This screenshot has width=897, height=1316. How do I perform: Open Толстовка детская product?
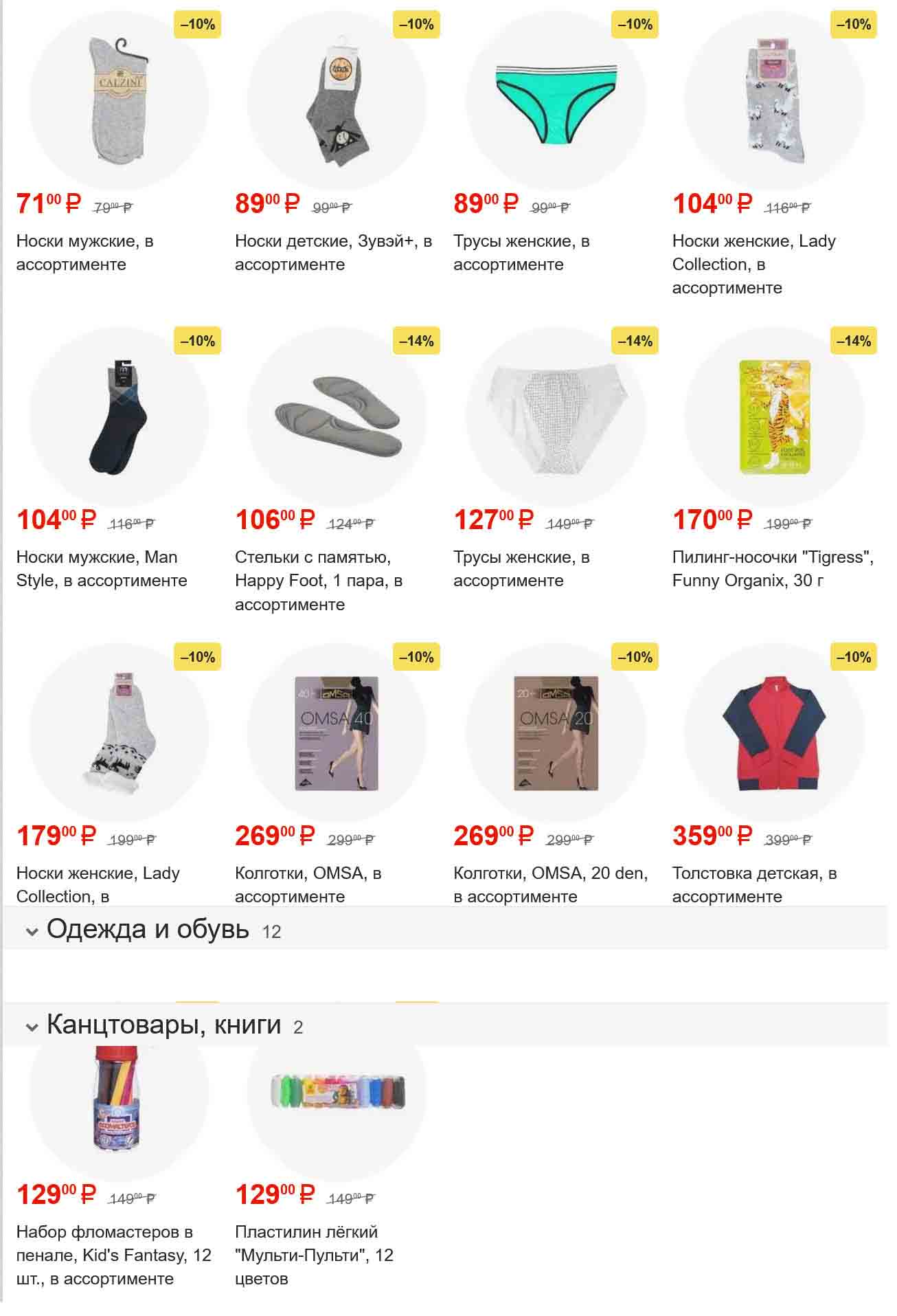(x=773, y=733)
